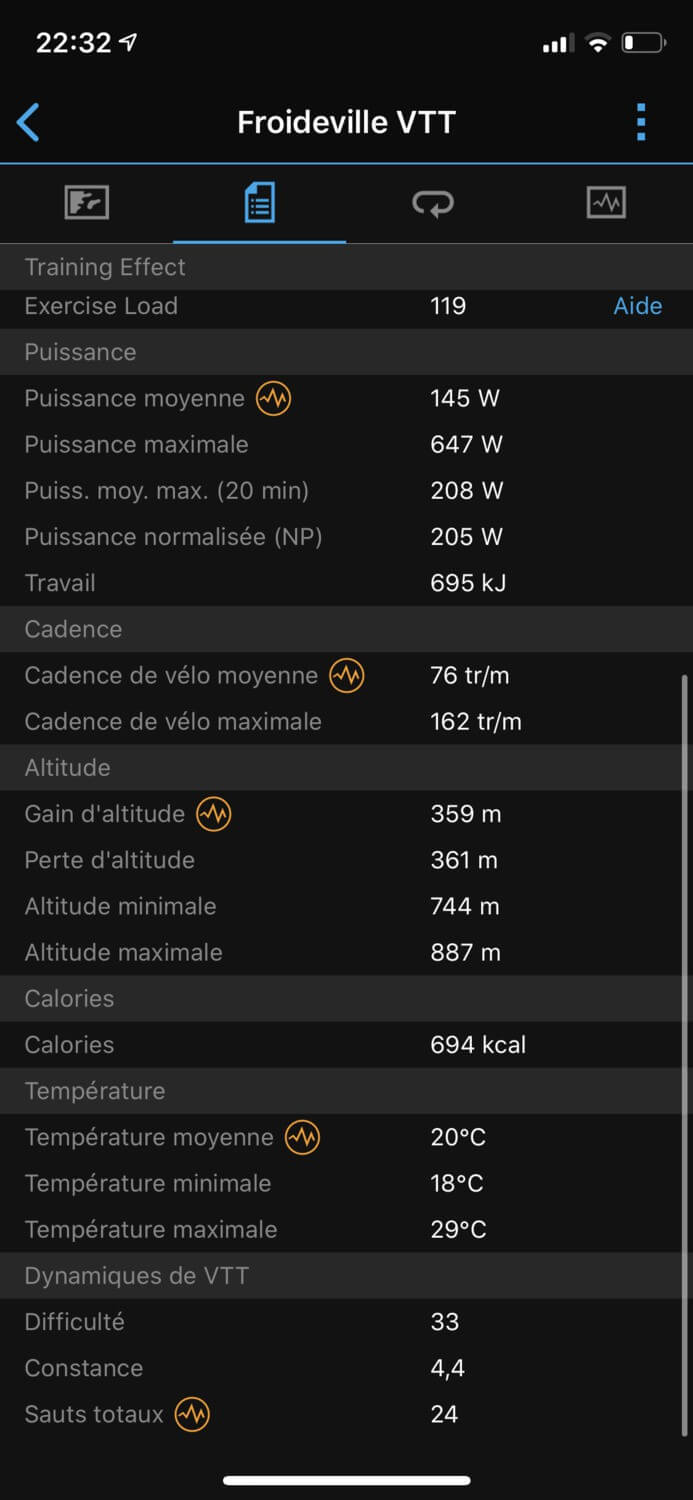Screen dimensions: 693x1500
Task: Open chart icon beside Cadence de vélo moyenne
Action: (347, 676)
